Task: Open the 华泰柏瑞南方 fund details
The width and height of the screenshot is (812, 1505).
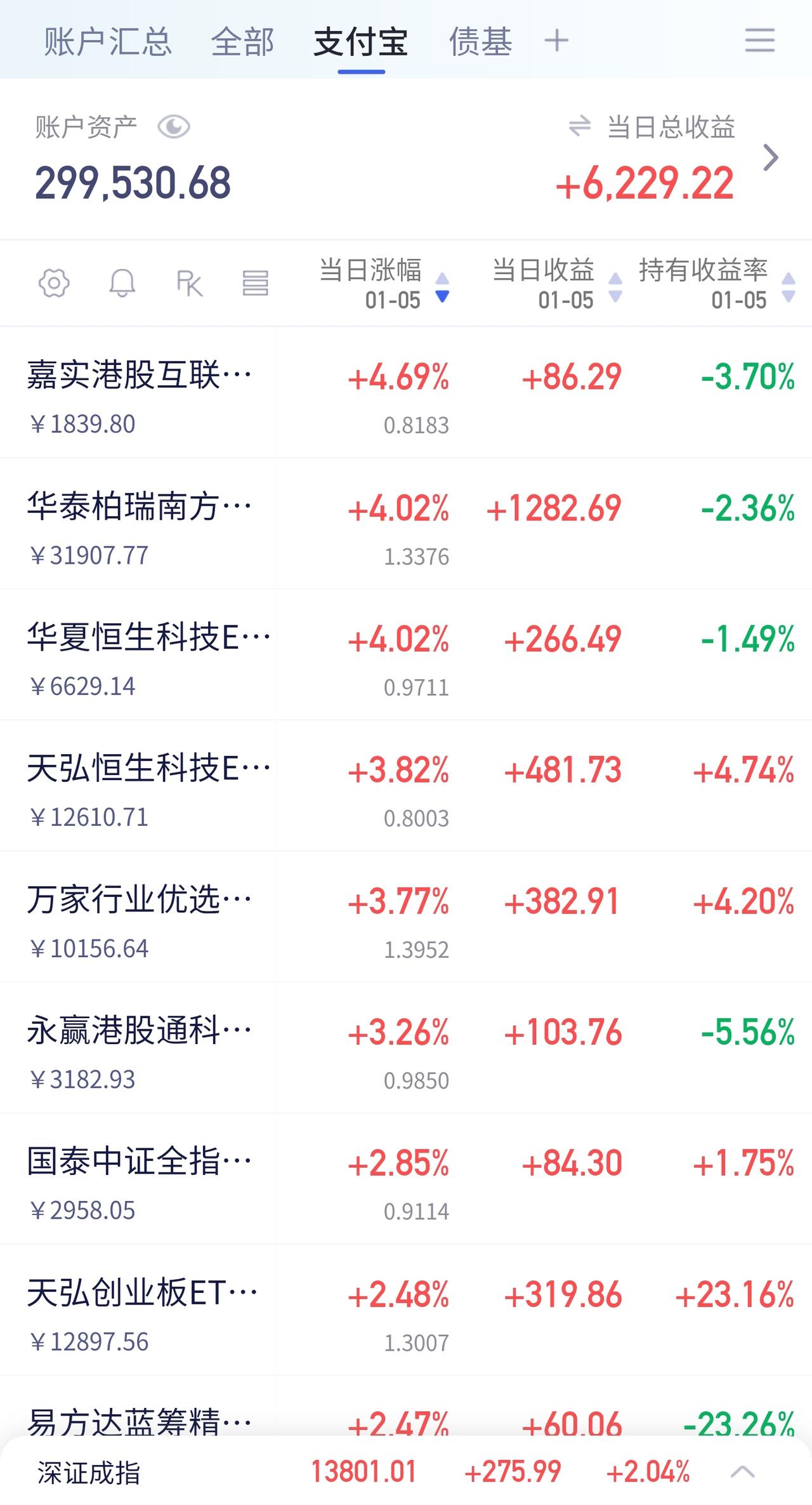Action: (140, 524)
